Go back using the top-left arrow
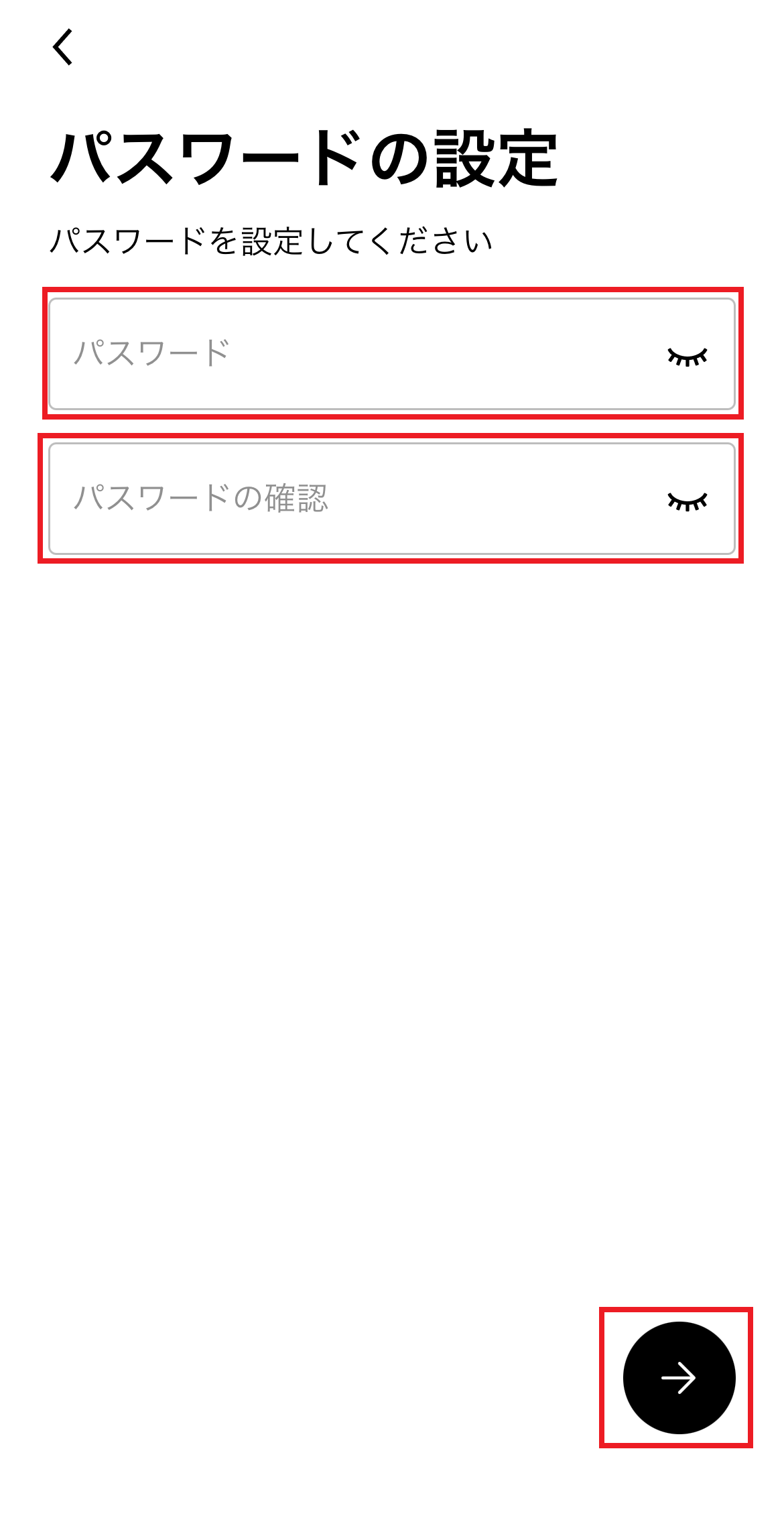 click(x=63, y=48)
